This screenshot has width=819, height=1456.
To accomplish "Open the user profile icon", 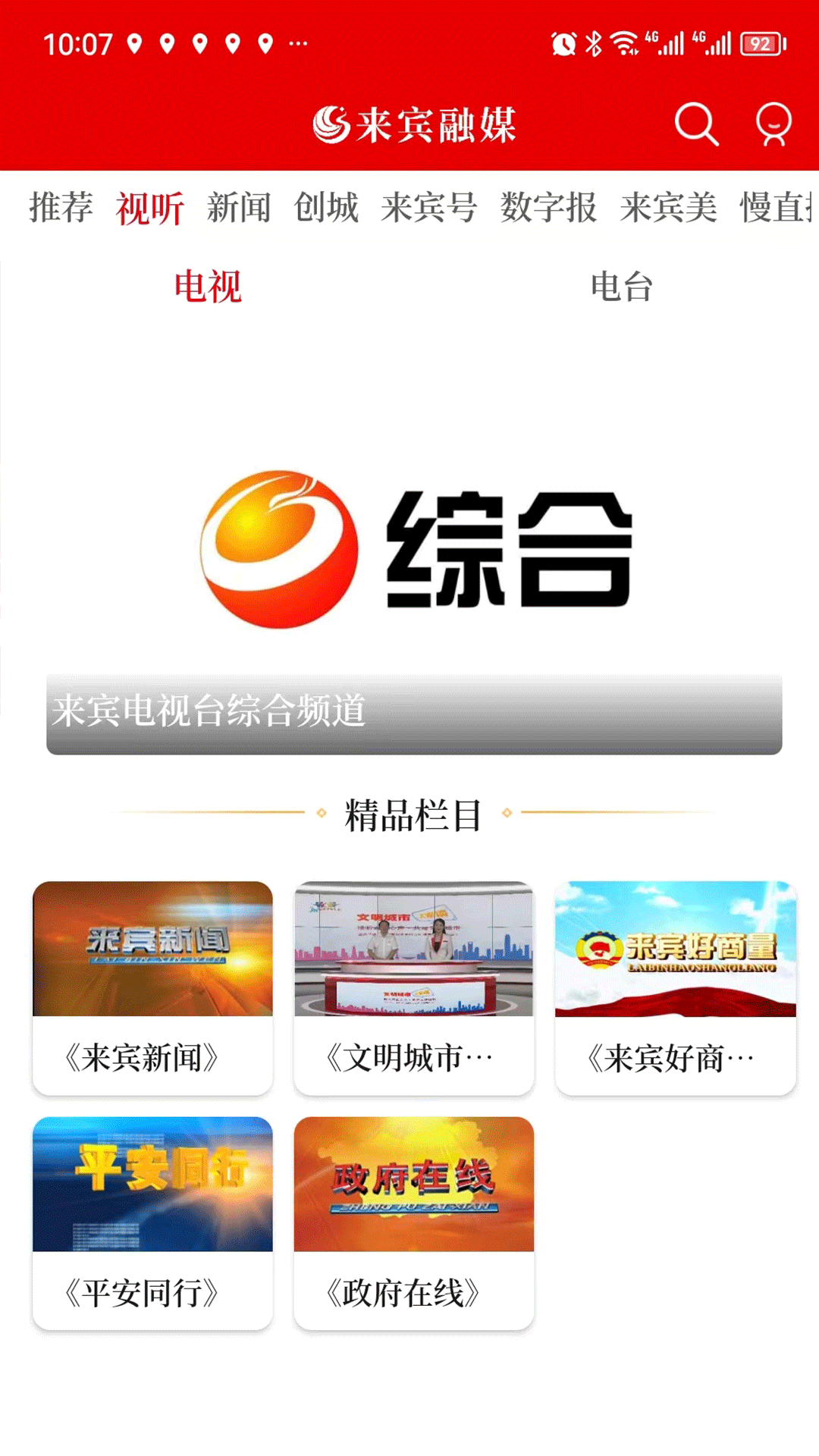I will click(x=773, y=124).
